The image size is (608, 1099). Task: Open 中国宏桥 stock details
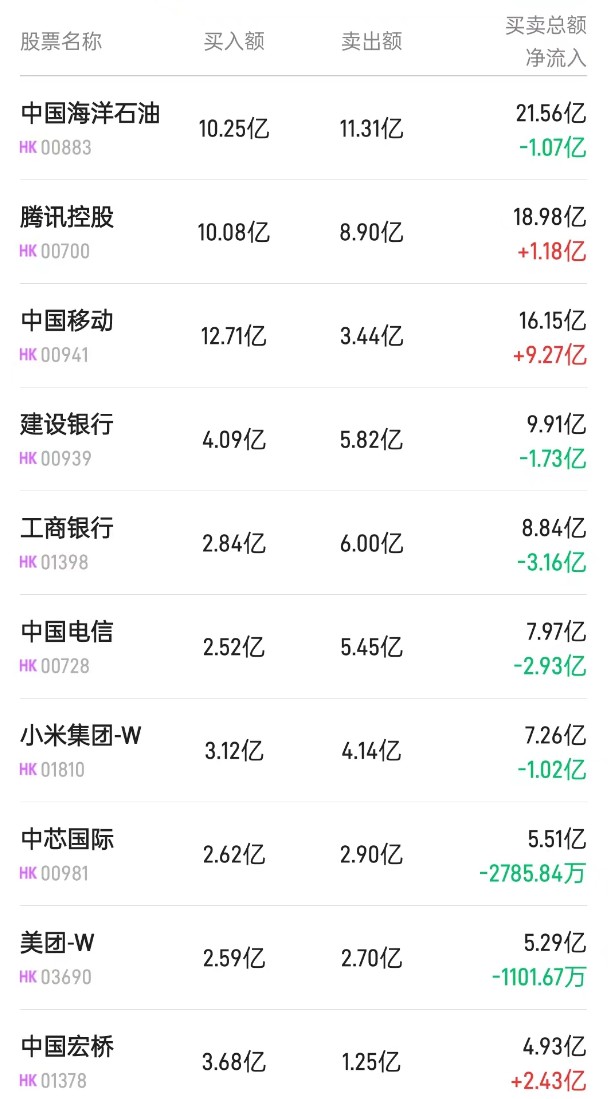tap(68, 1047)
